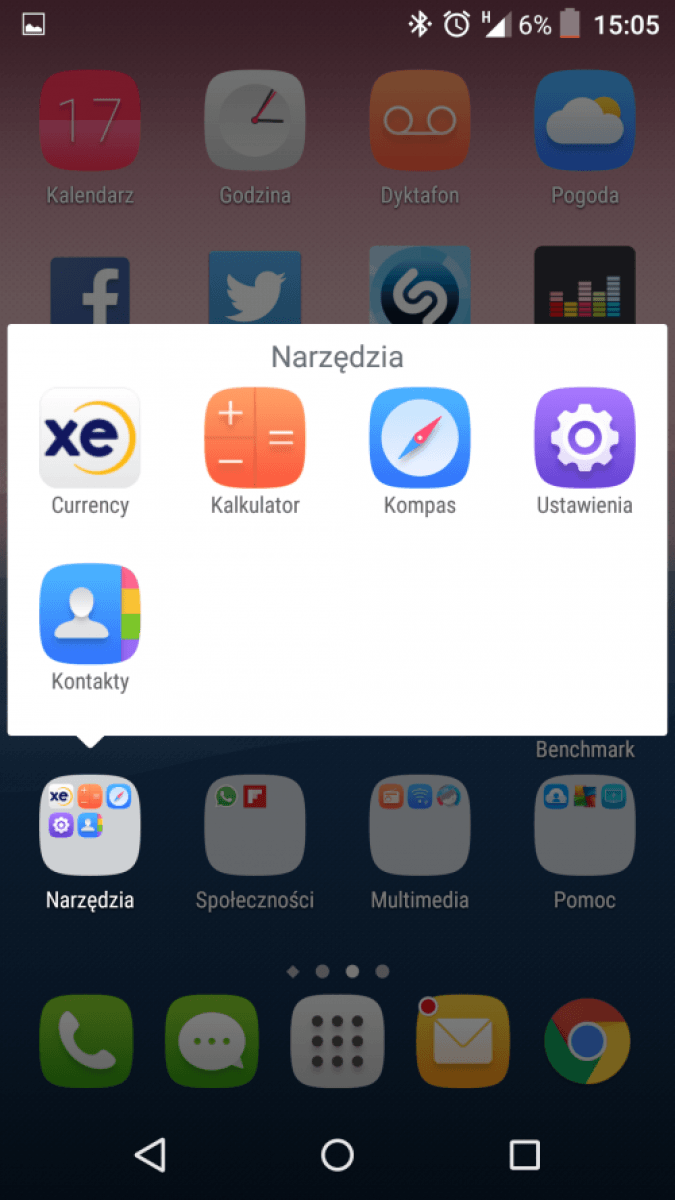Launch the Dyktafon recorder
This screenshot has width=675, height=1200.
click(419, 120)
